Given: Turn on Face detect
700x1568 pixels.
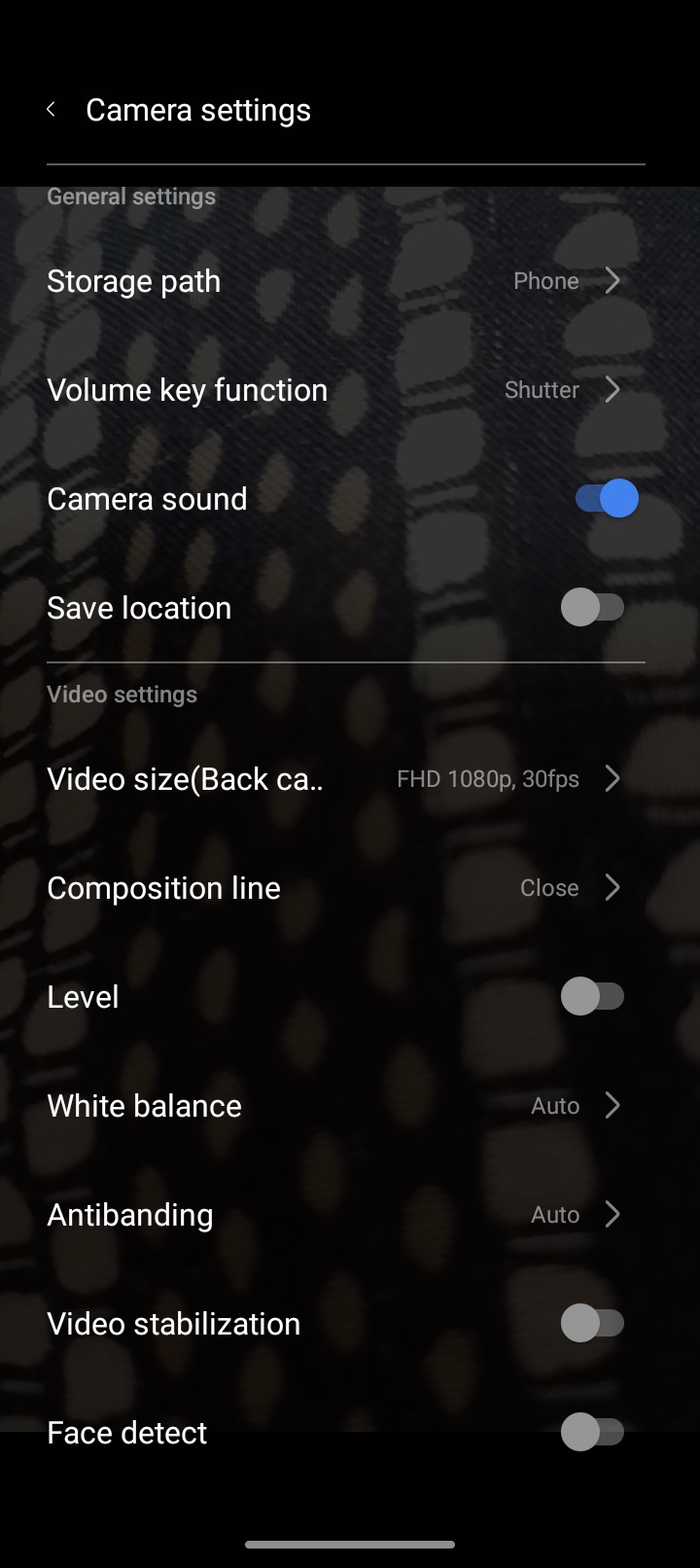Looking at the screenshot, I should pos(593,1433).
